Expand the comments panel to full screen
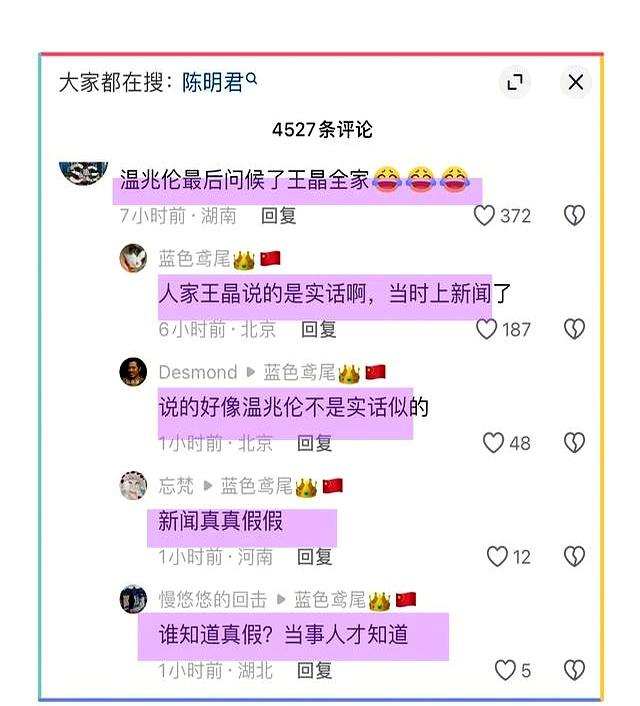The image size is (640, 706). click(515, 83)
